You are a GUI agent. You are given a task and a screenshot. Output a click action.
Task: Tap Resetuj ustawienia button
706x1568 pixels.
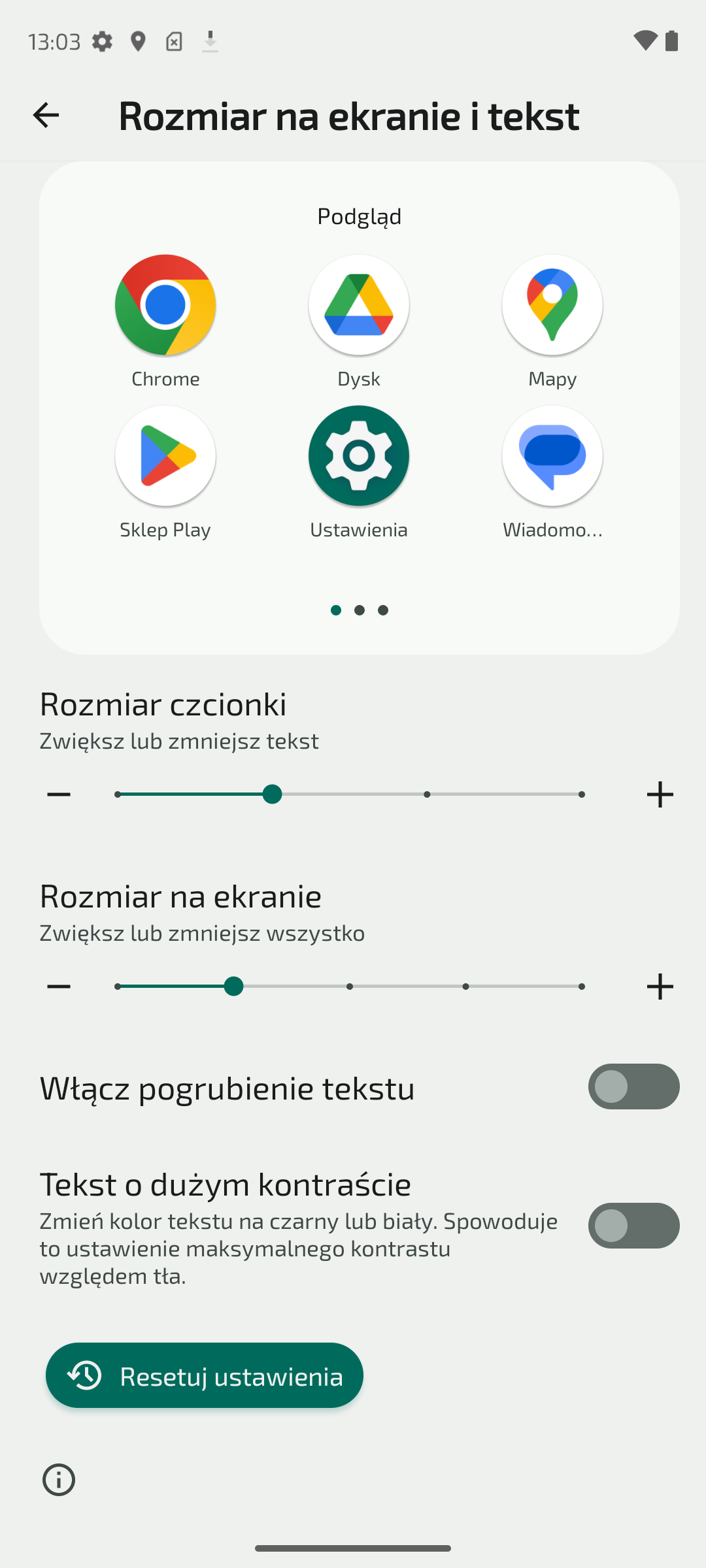click(x=205, y=1375)
